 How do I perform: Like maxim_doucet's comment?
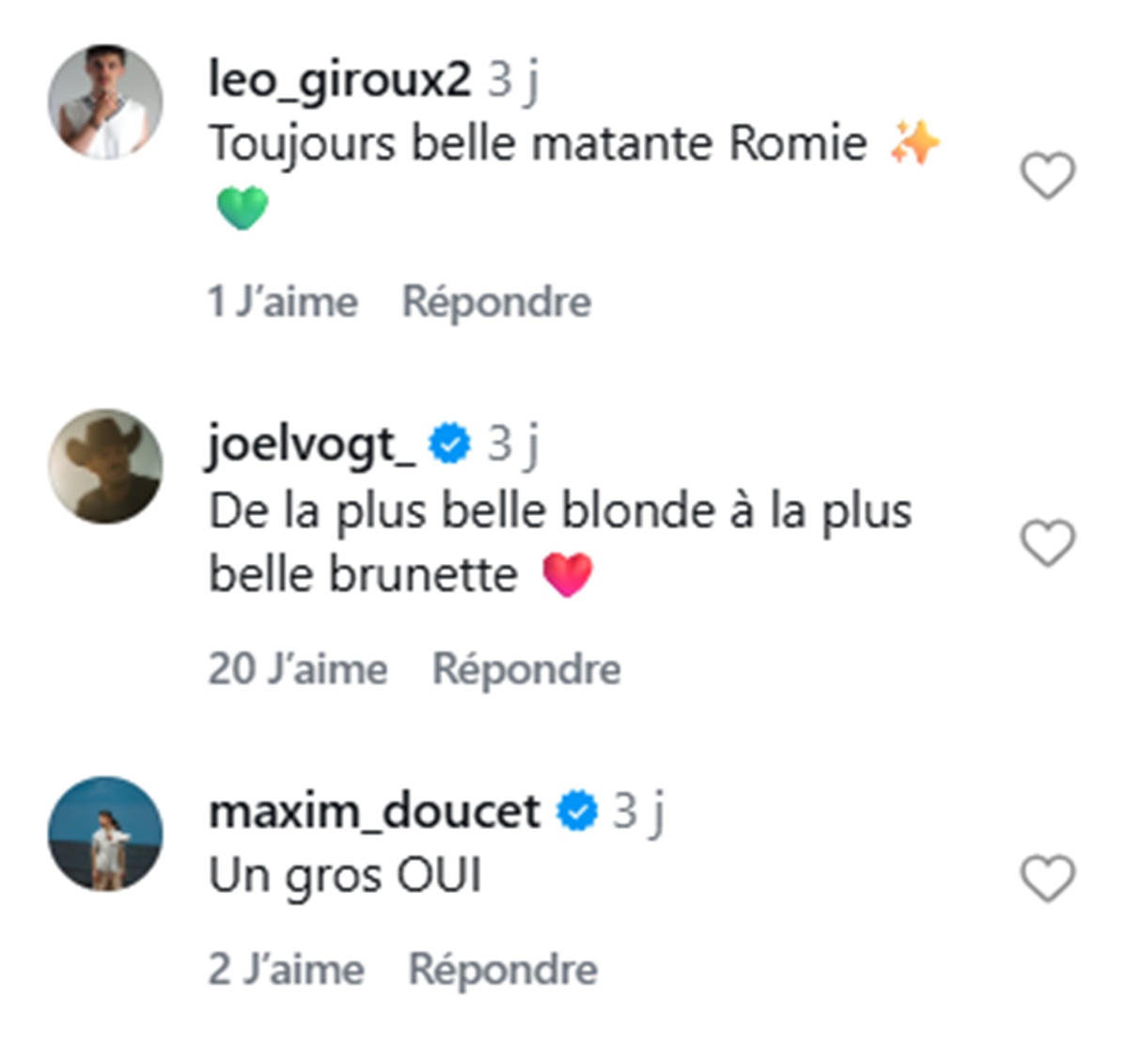pyautogui.click(x=1047, y=879)
